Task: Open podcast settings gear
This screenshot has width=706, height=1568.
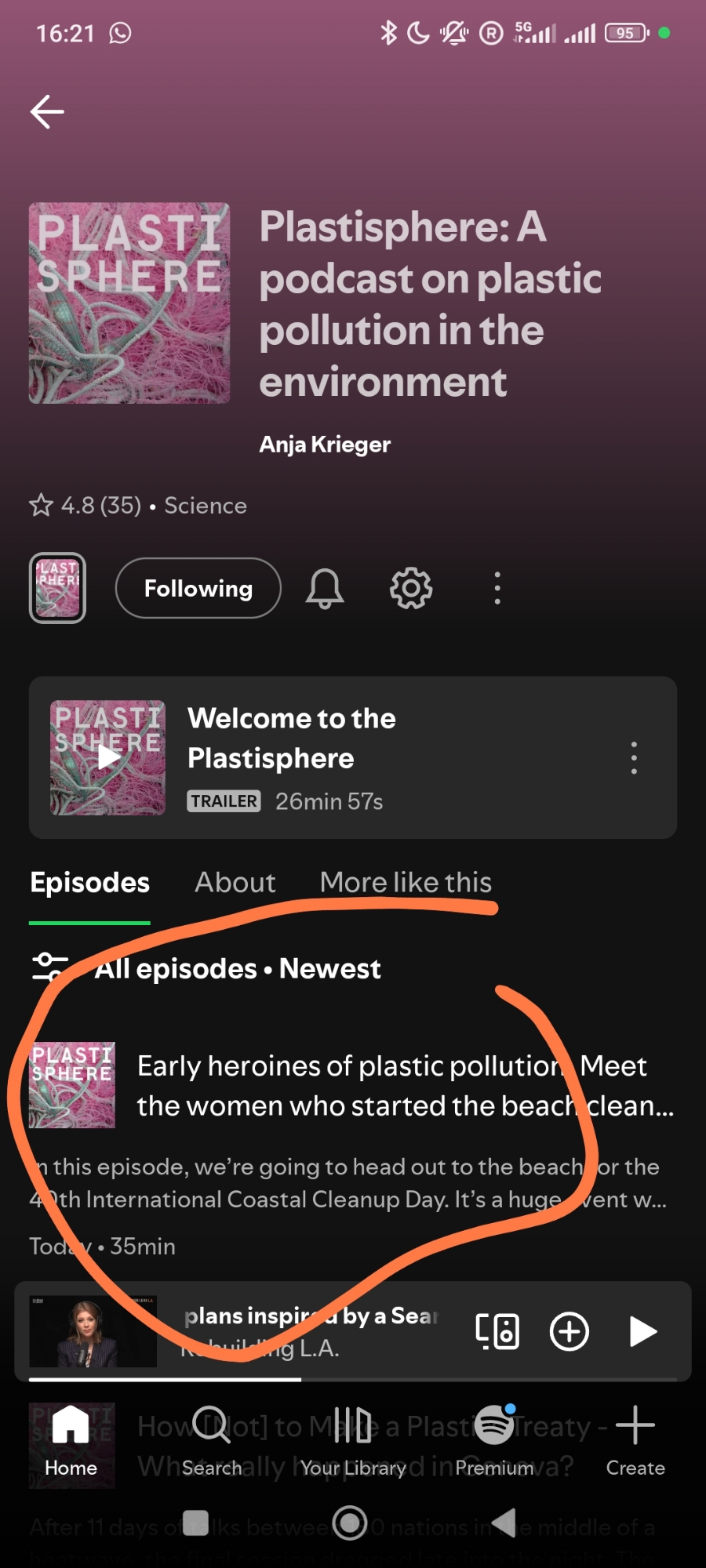Action: (x=411, y=588)
